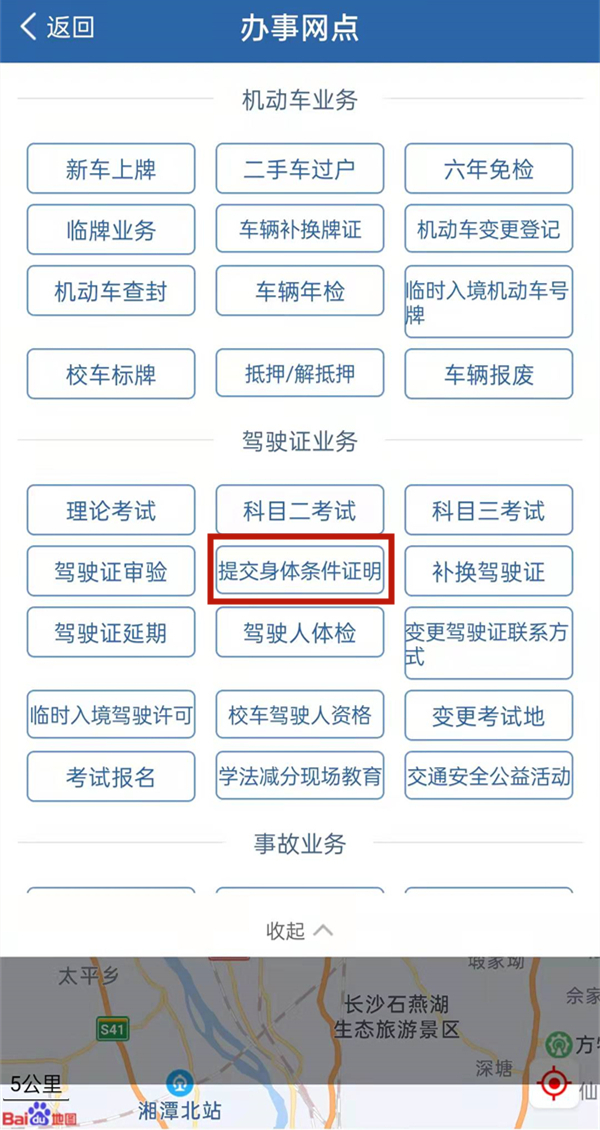
Task: Select 提交身体条件证明
Action: pyautogui.click(x=299, y=572)
